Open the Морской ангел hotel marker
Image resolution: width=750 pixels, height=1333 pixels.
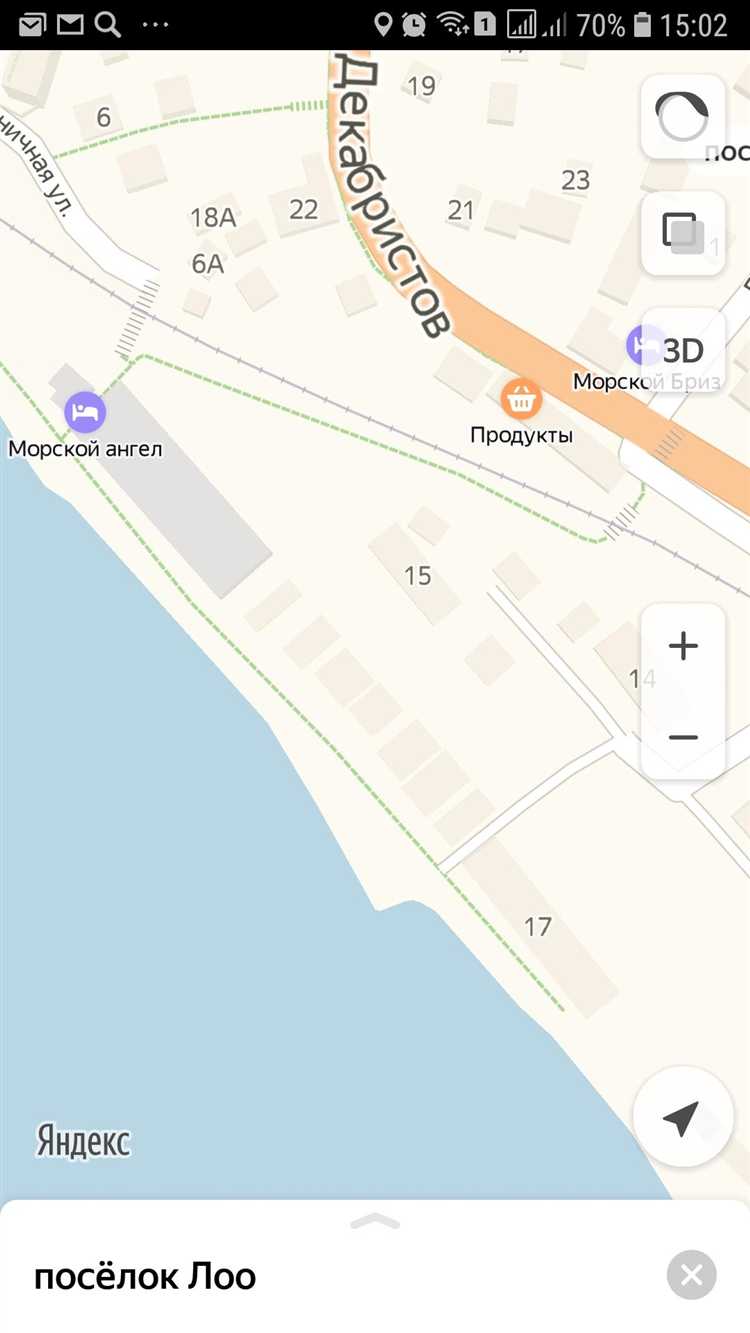(85, 412)
